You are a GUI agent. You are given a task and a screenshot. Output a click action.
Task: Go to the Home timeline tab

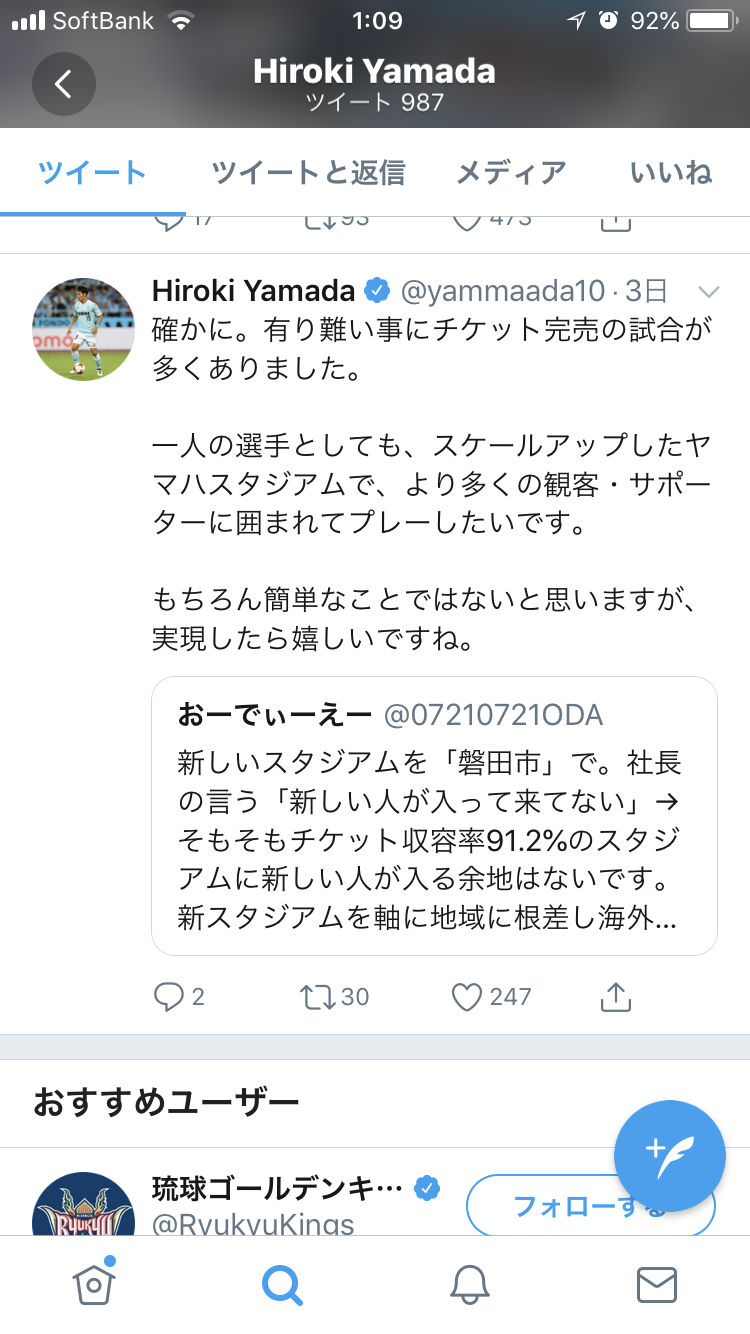coord(93,1284)
